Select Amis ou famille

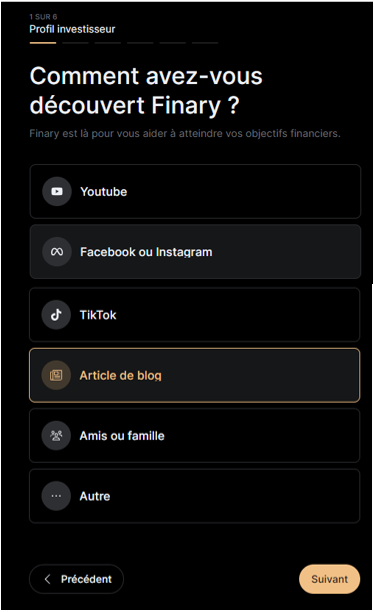(x=194, y=436)
